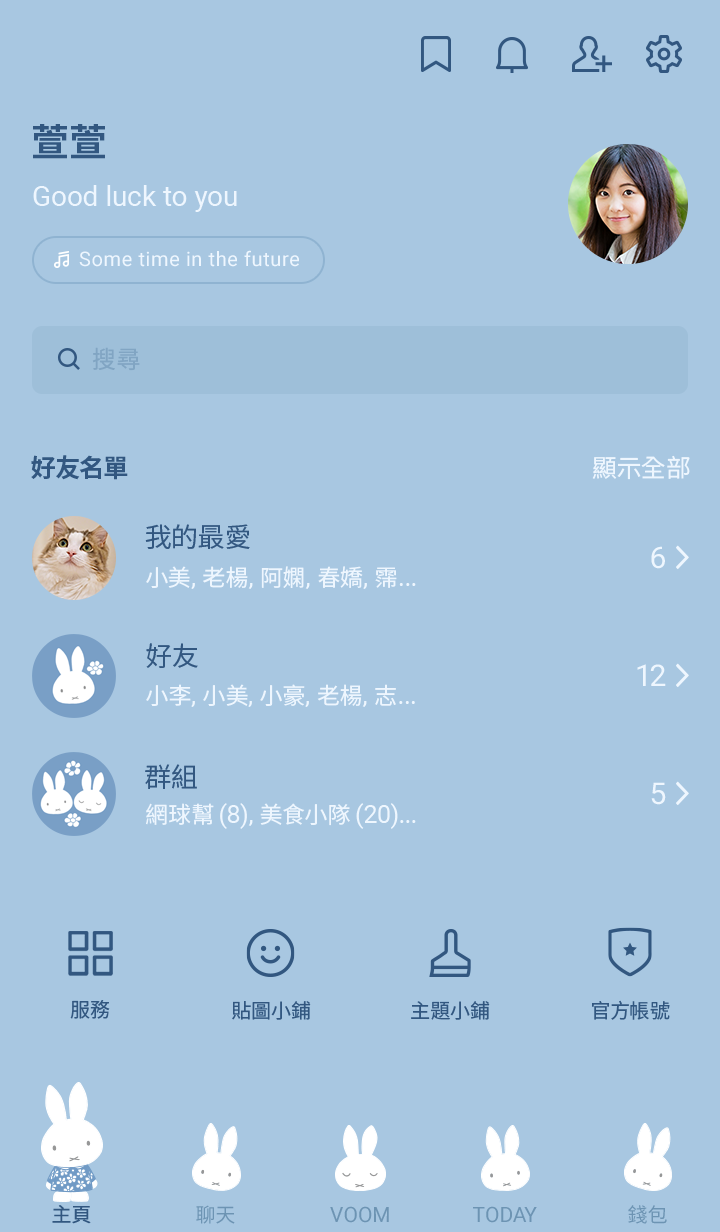720x1232 pixels.
Task: Open 服務 services
Action: (90, 975)
